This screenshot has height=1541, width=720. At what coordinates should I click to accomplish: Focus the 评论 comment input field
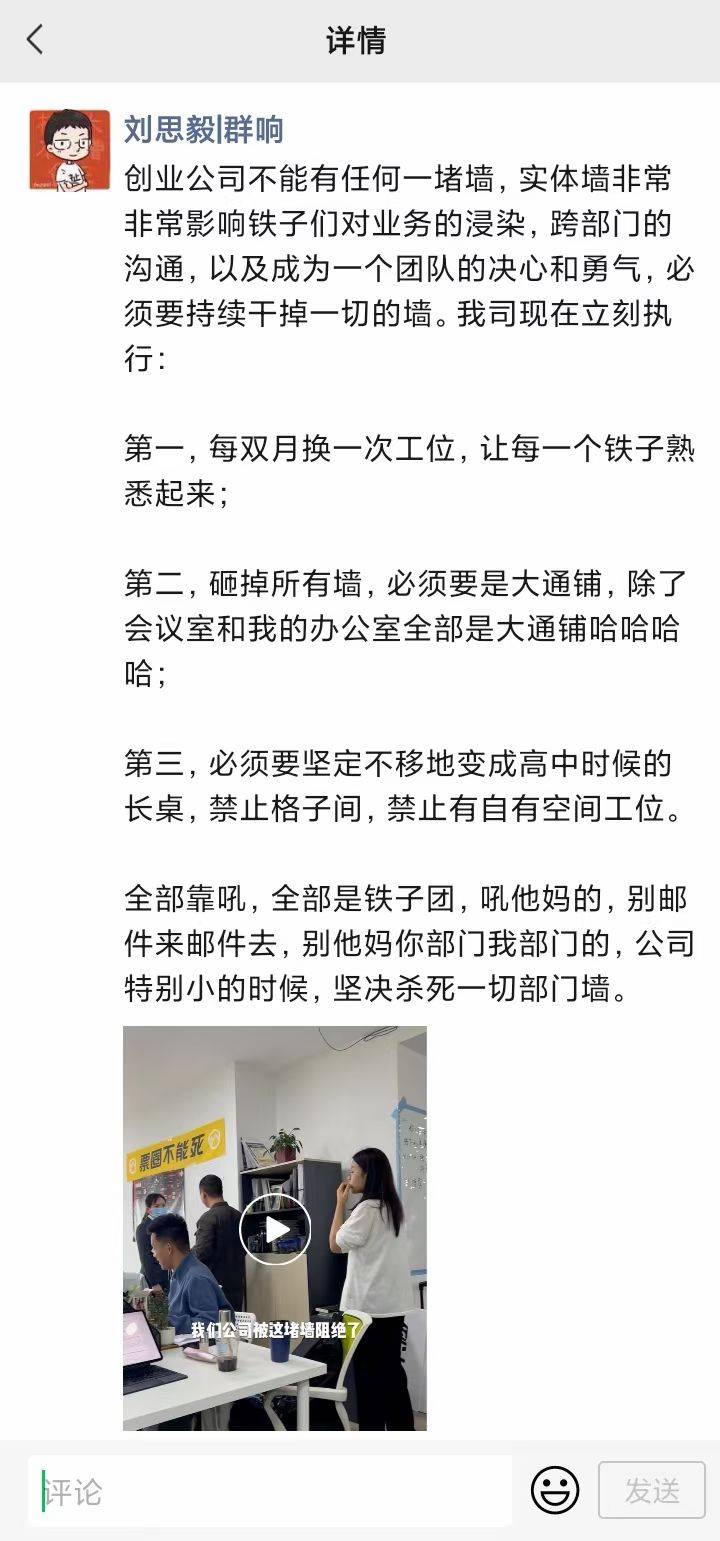point(270,1491)
